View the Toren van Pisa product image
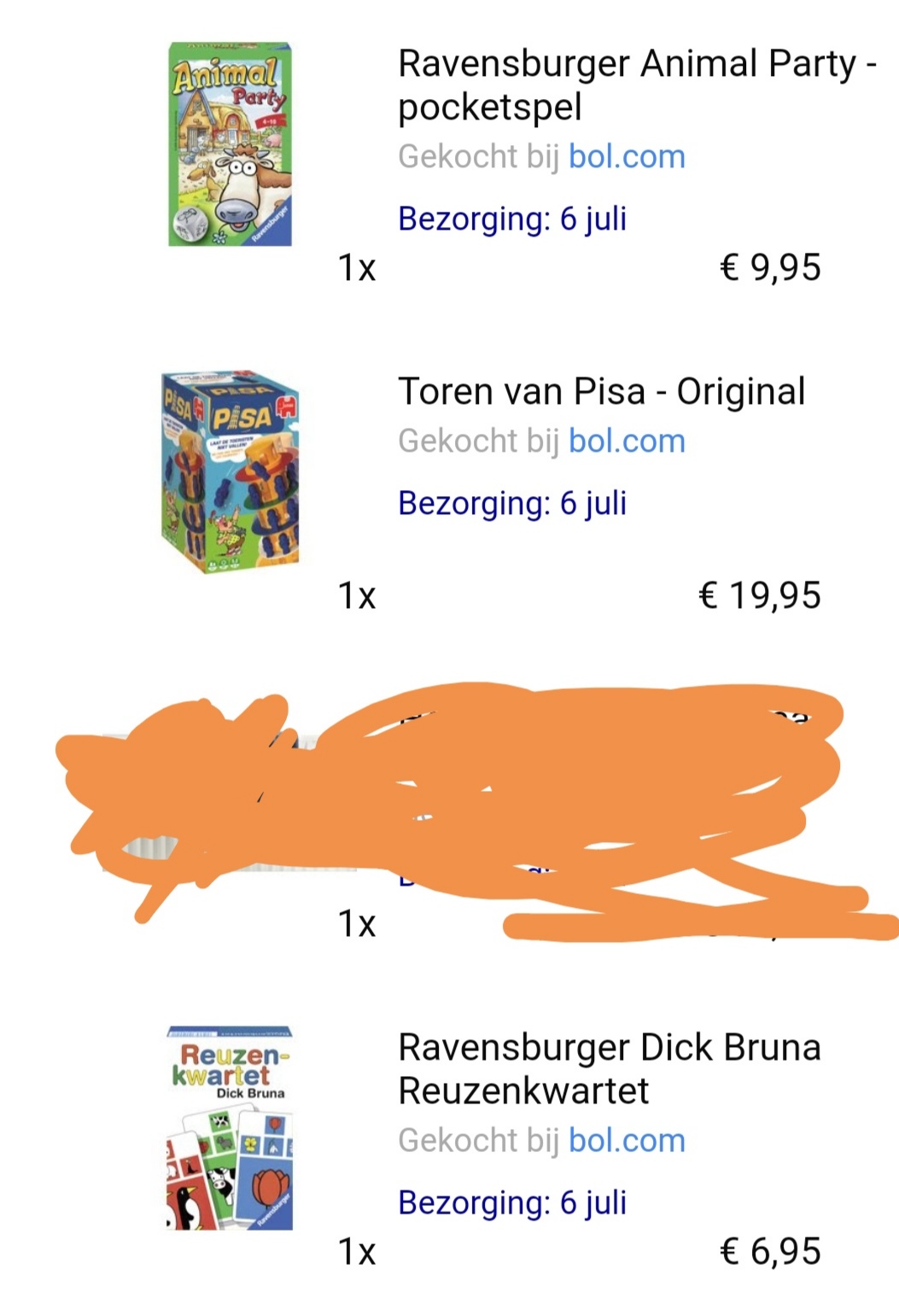 (230, 471)
